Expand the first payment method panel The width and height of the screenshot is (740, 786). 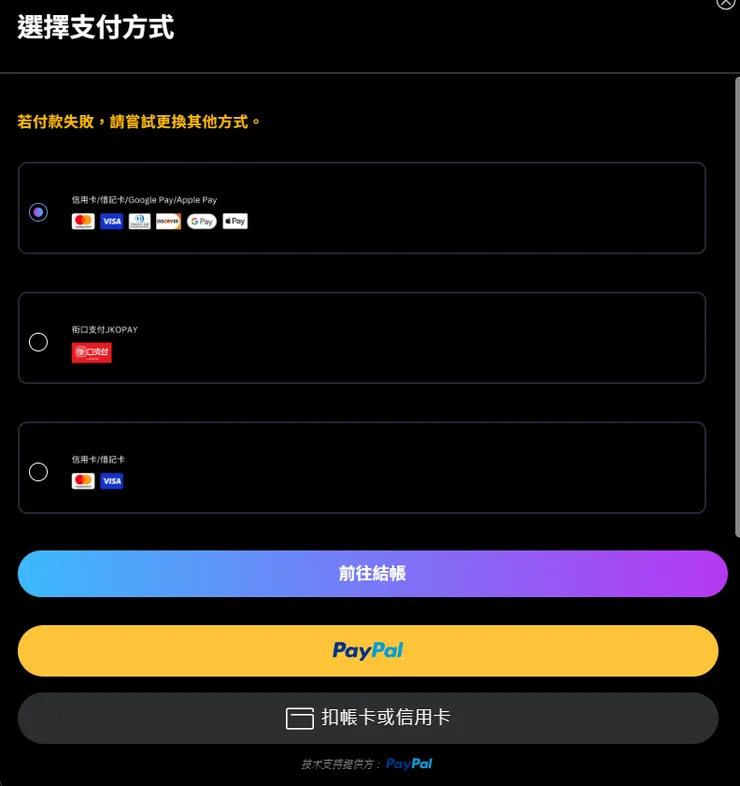pos(400,207)
